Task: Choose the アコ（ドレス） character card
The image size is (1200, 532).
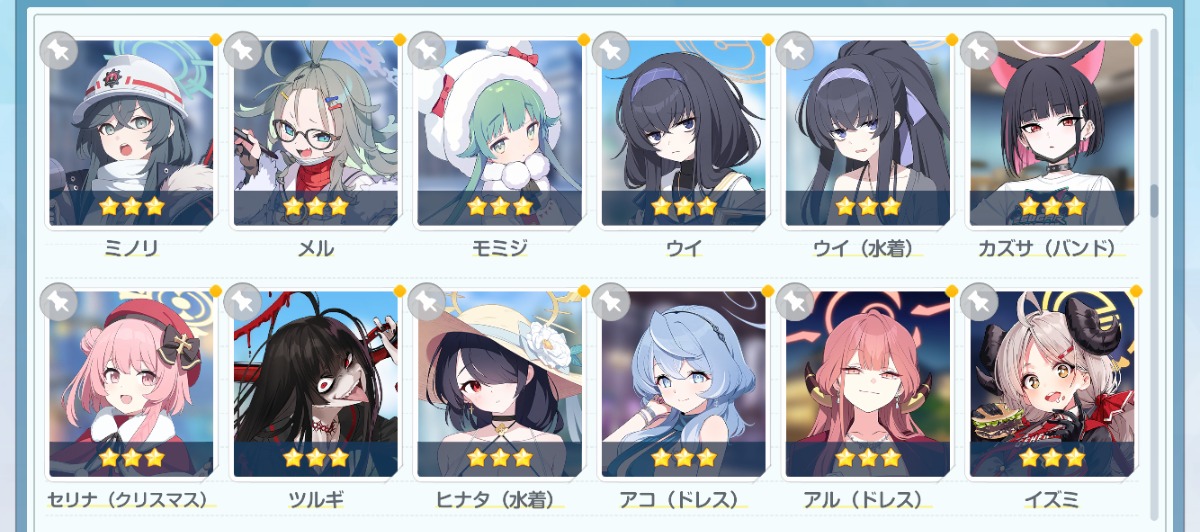Action: point(683,385)
